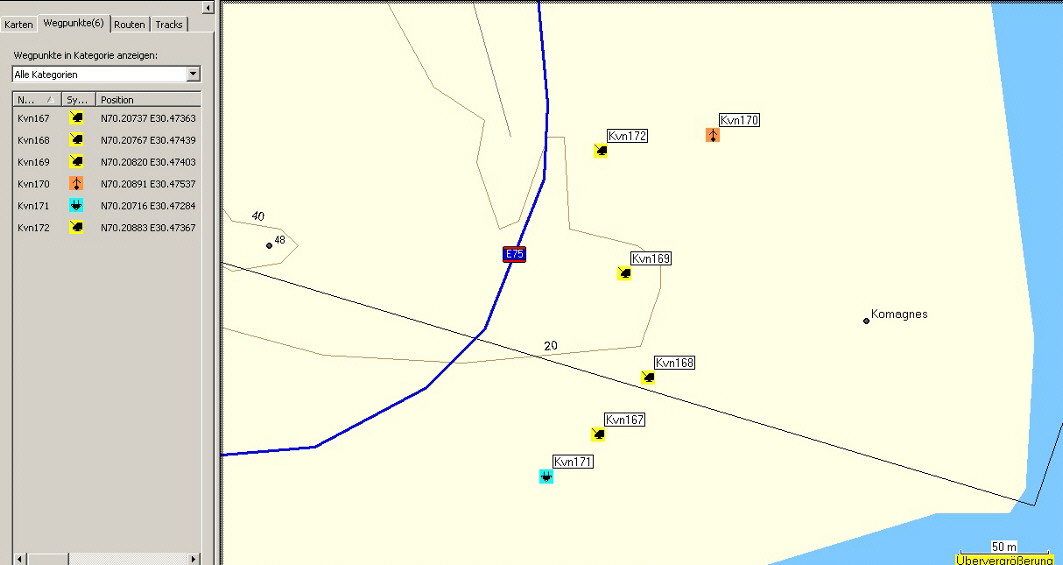Image resolution: width=1063 pixels, height=565 pixels.
Task: Select the Kvn169 map marker
Action: (624, 273)
